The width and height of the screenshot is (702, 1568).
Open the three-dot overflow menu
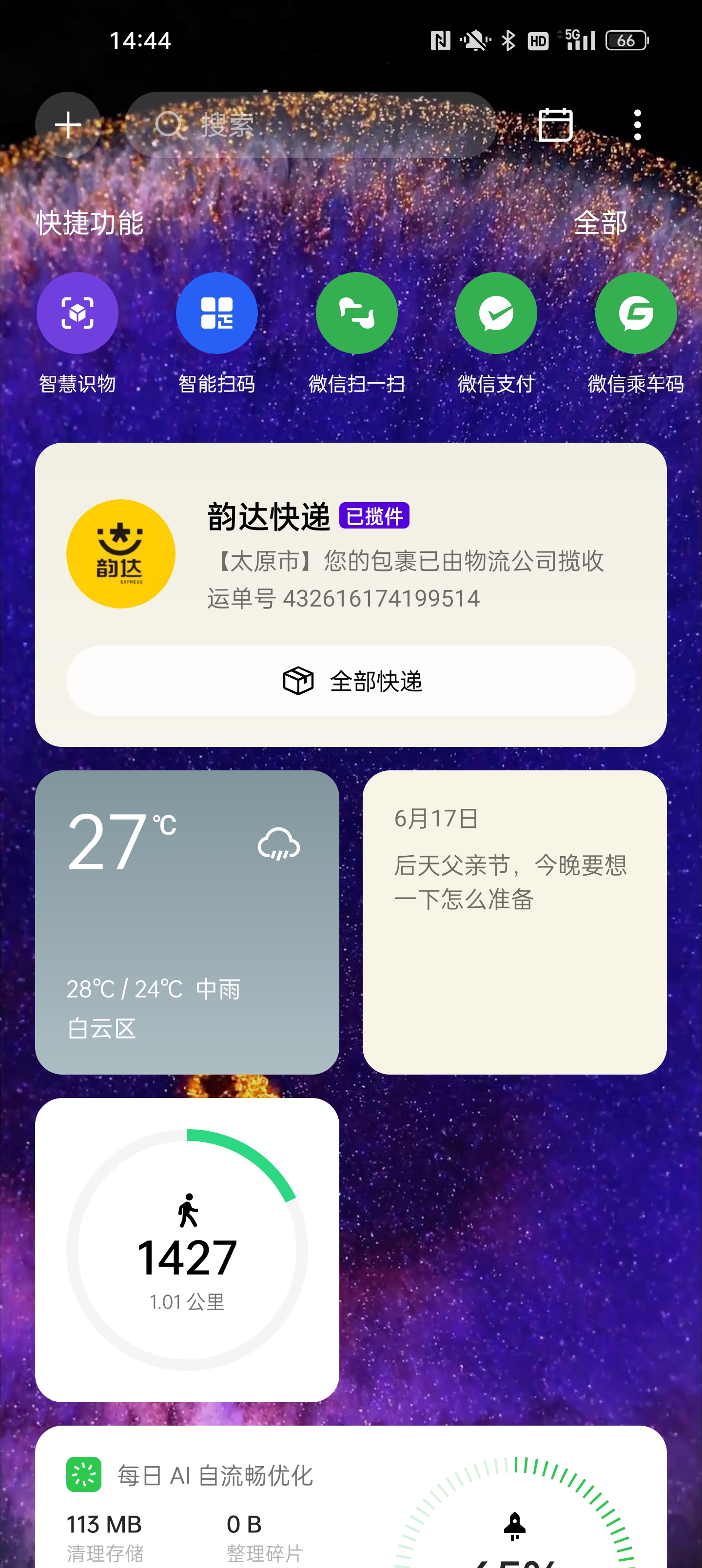tap(637, 124)
